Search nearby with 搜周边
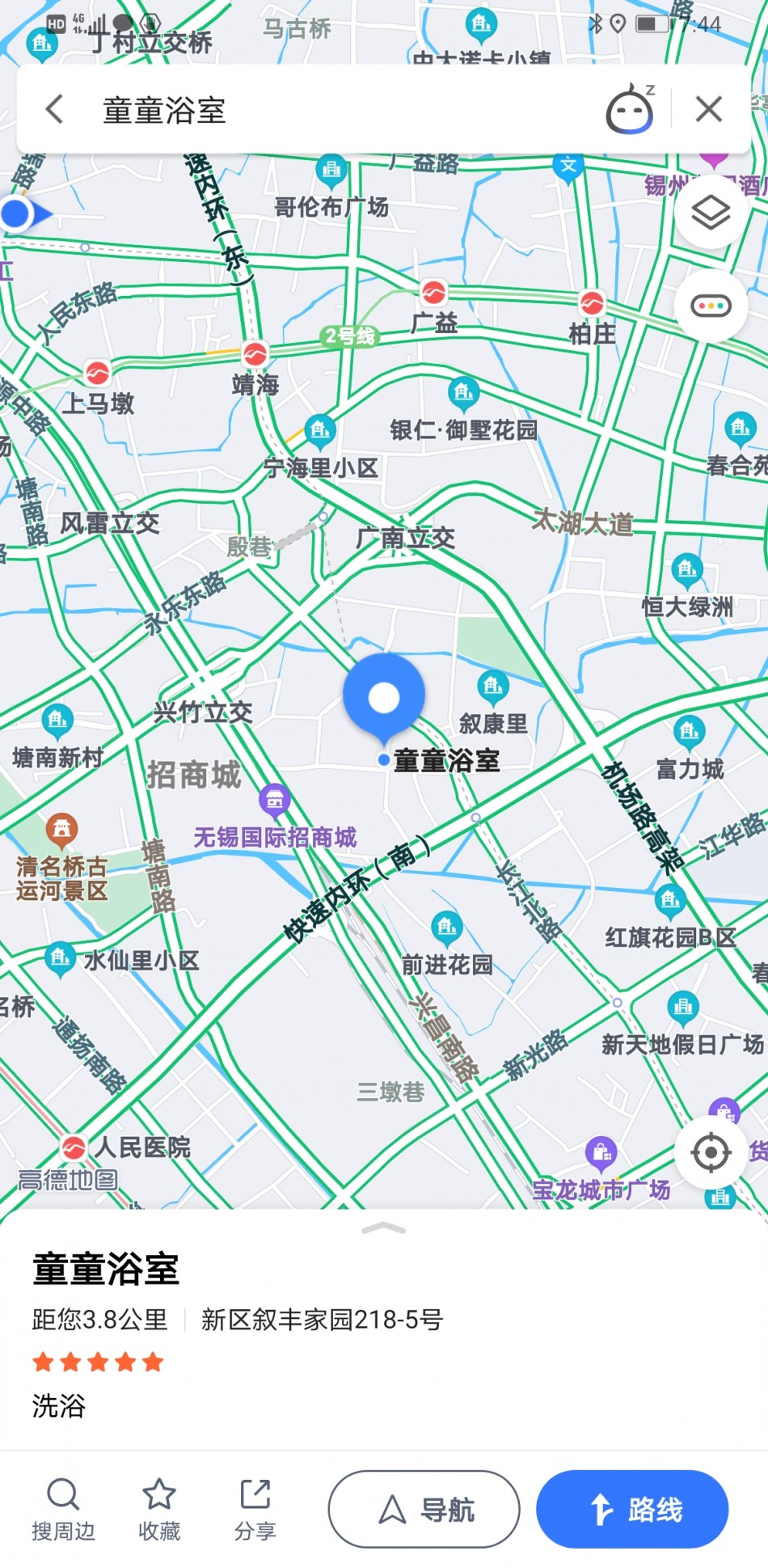 pyautogui.click(x=63, y=1509)
